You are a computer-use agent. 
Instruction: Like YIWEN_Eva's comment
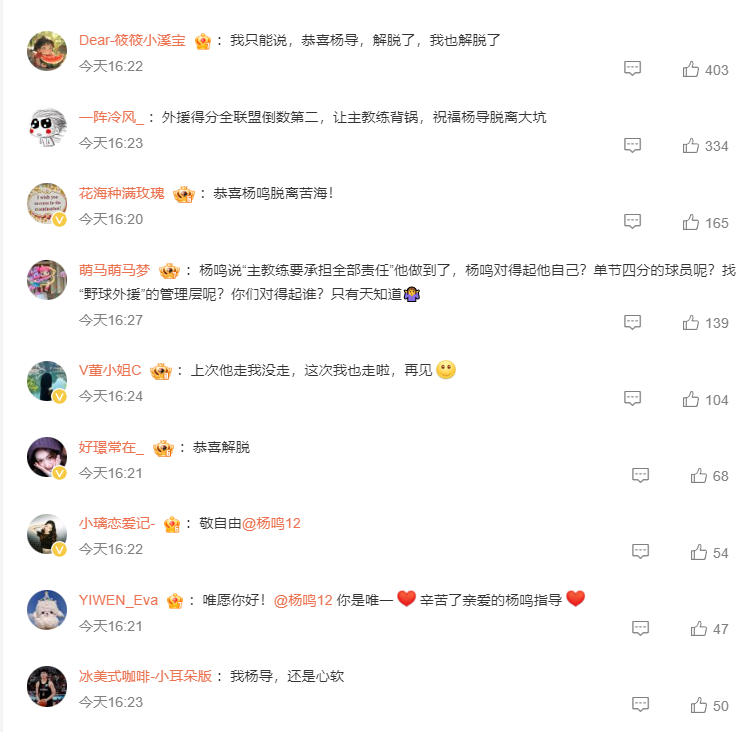point(699,628)
